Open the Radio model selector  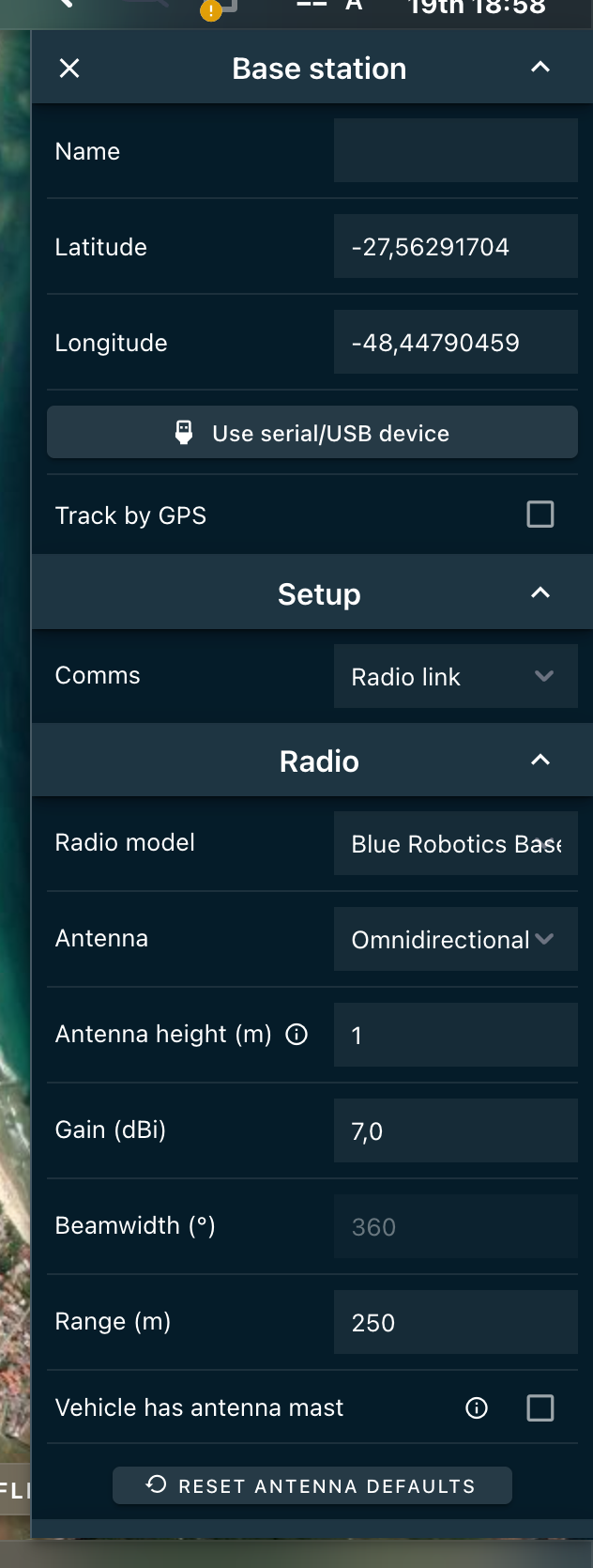(455, 843)
